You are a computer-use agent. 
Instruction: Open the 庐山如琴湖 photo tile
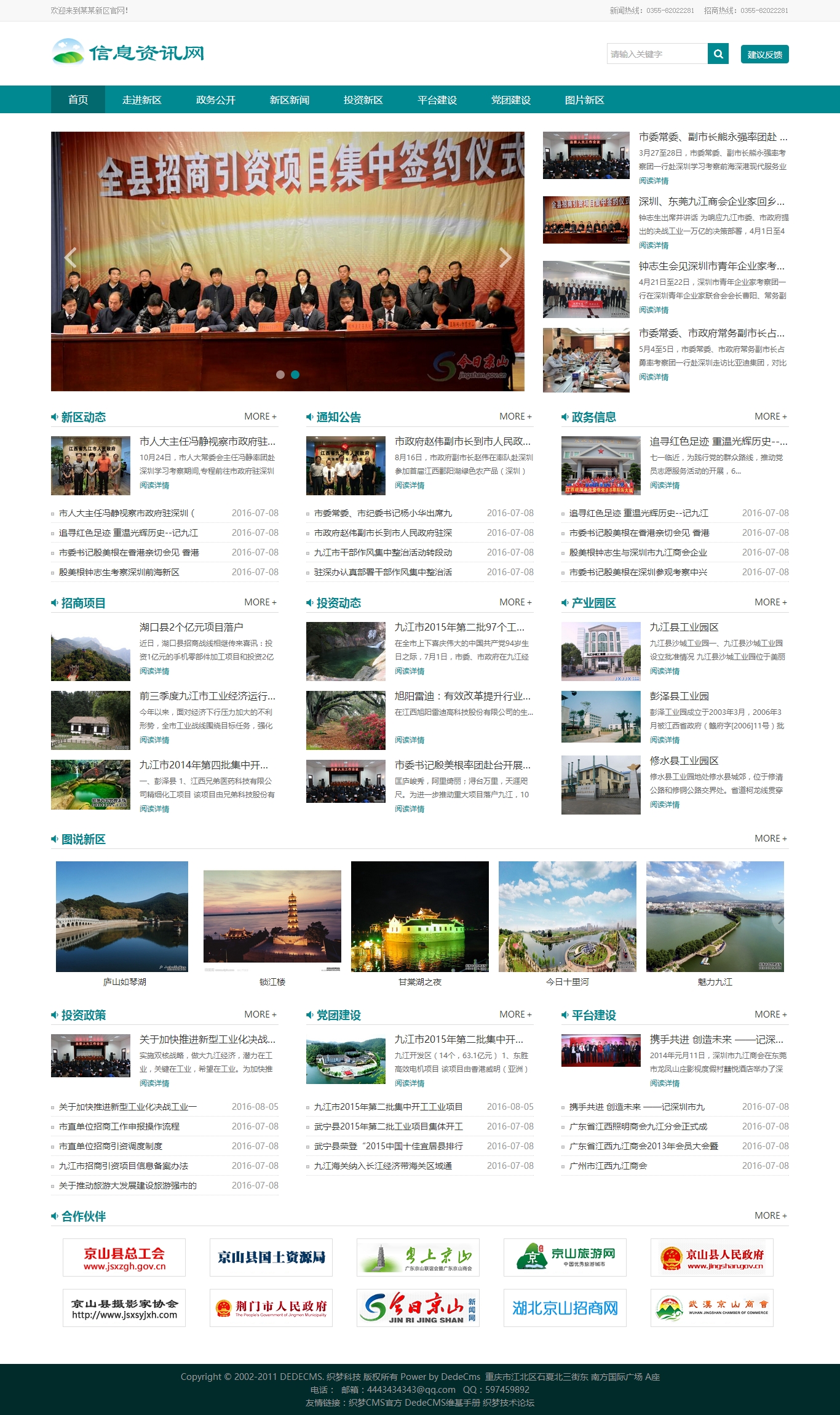tap(122, 917)
